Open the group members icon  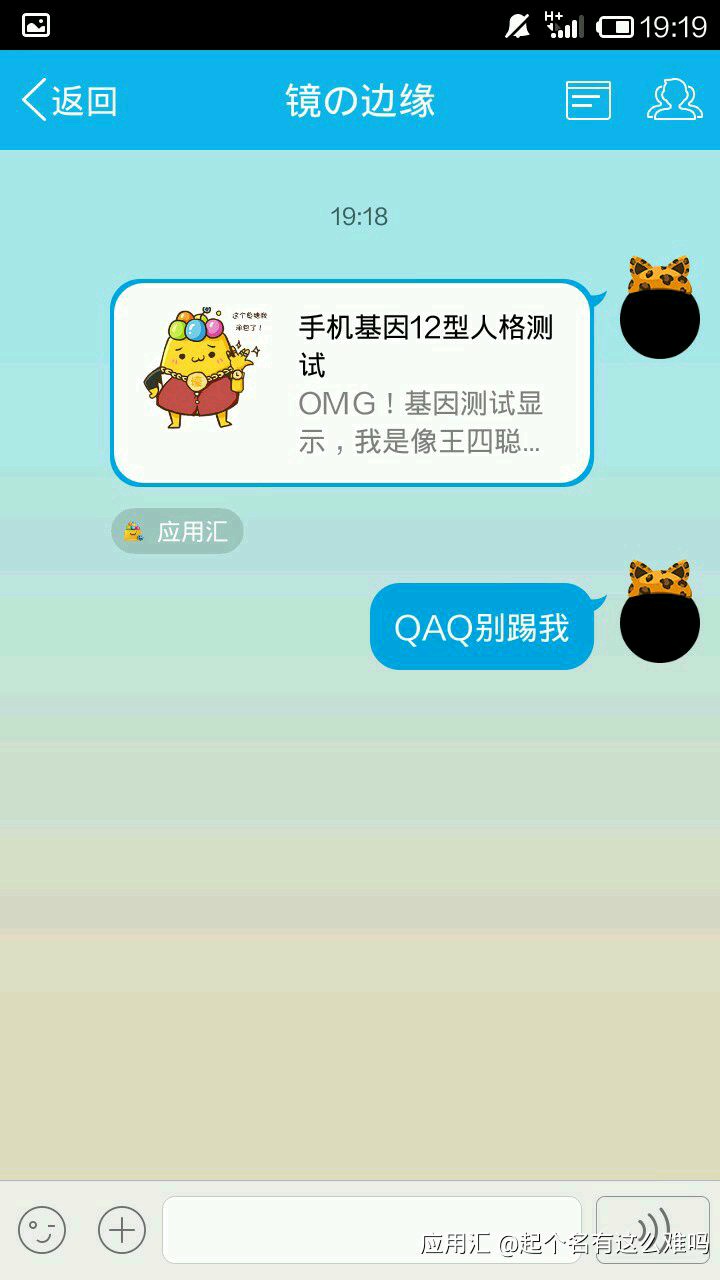[675, 100]
